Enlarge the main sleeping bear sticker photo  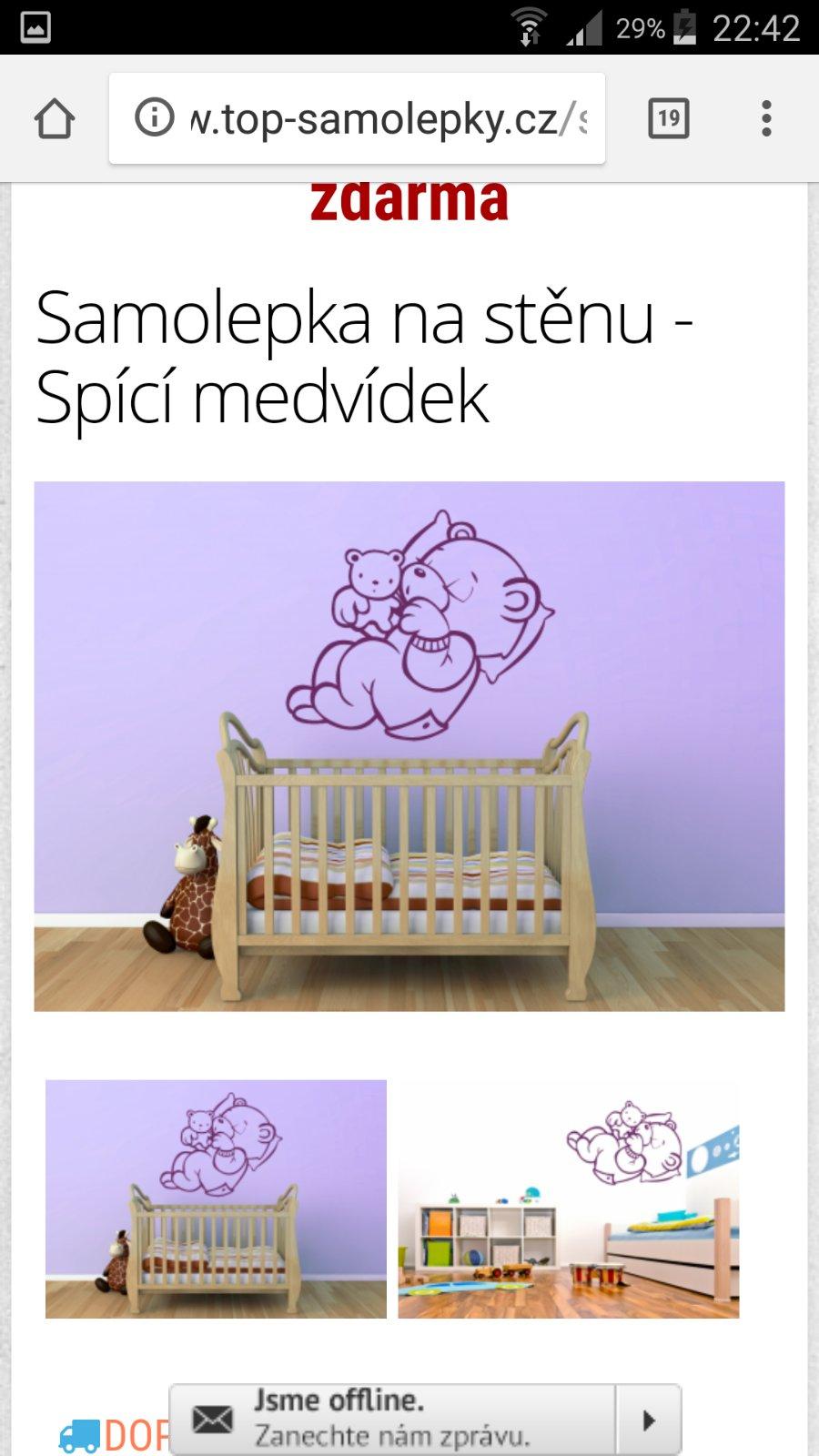pos(409,746)
